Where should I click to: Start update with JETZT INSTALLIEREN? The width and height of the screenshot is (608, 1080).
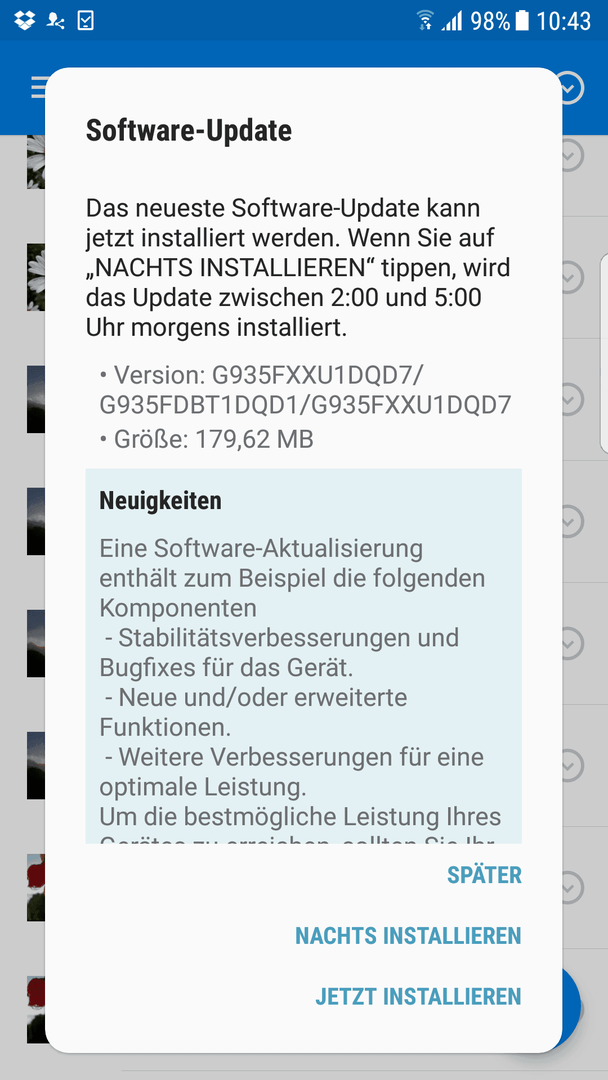point(418,997)
